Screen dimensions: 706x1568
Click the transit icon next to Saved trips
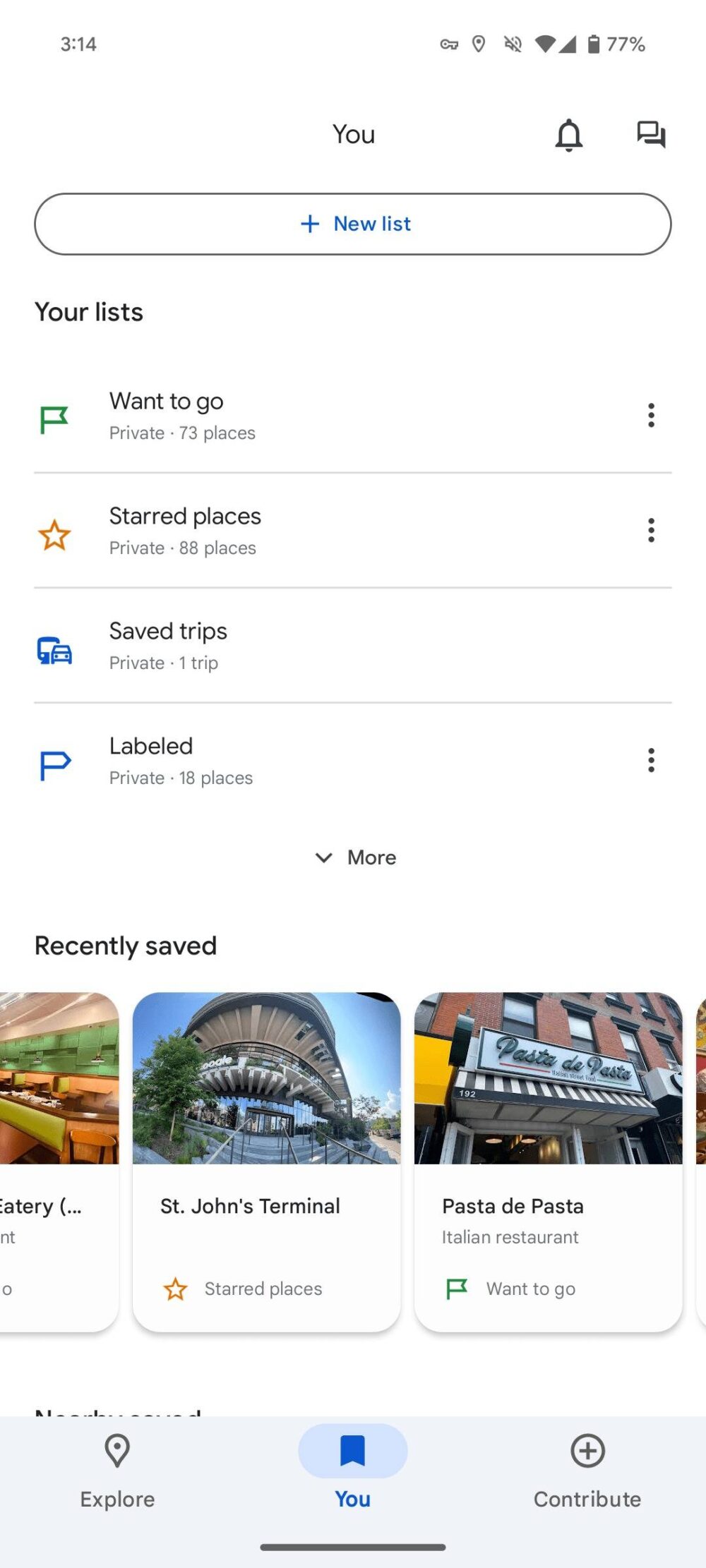(54, 648)
